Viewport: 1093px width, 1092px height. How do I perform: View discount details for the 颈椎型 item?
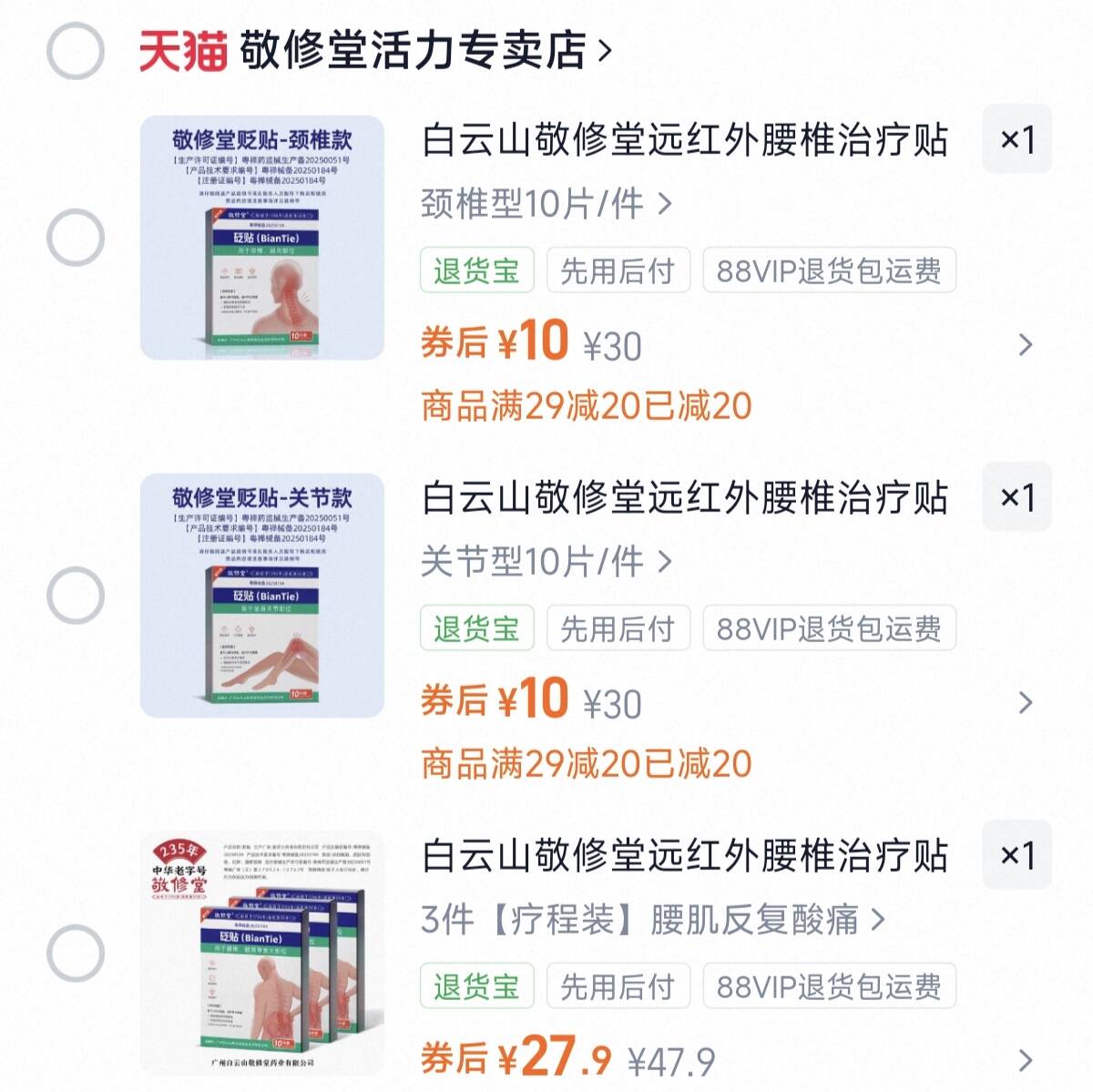click(1026, 345)
